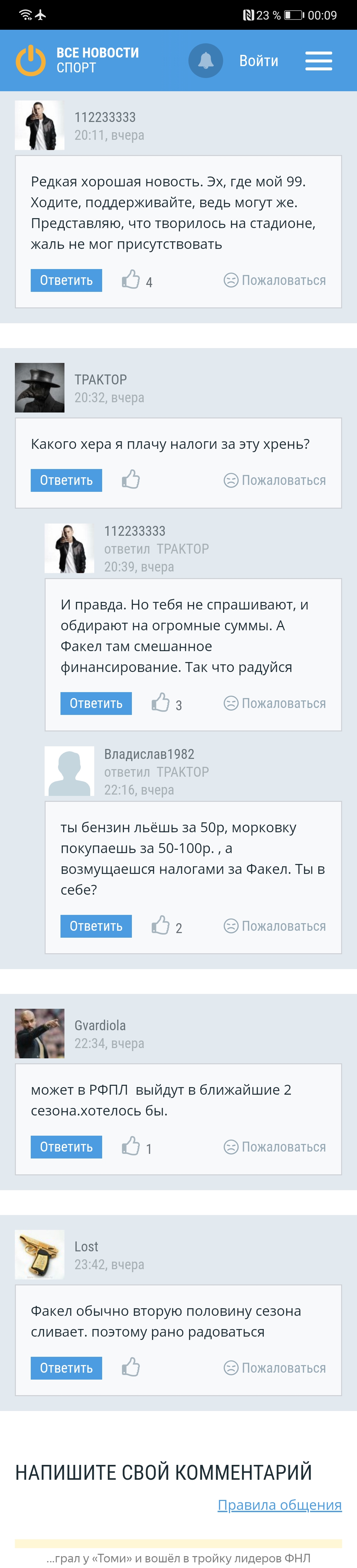The height and width of the screenshot is (1568, 357).
Task: Reply to ТРАКТОР's comment about taxes
Action: pos(66,480)
